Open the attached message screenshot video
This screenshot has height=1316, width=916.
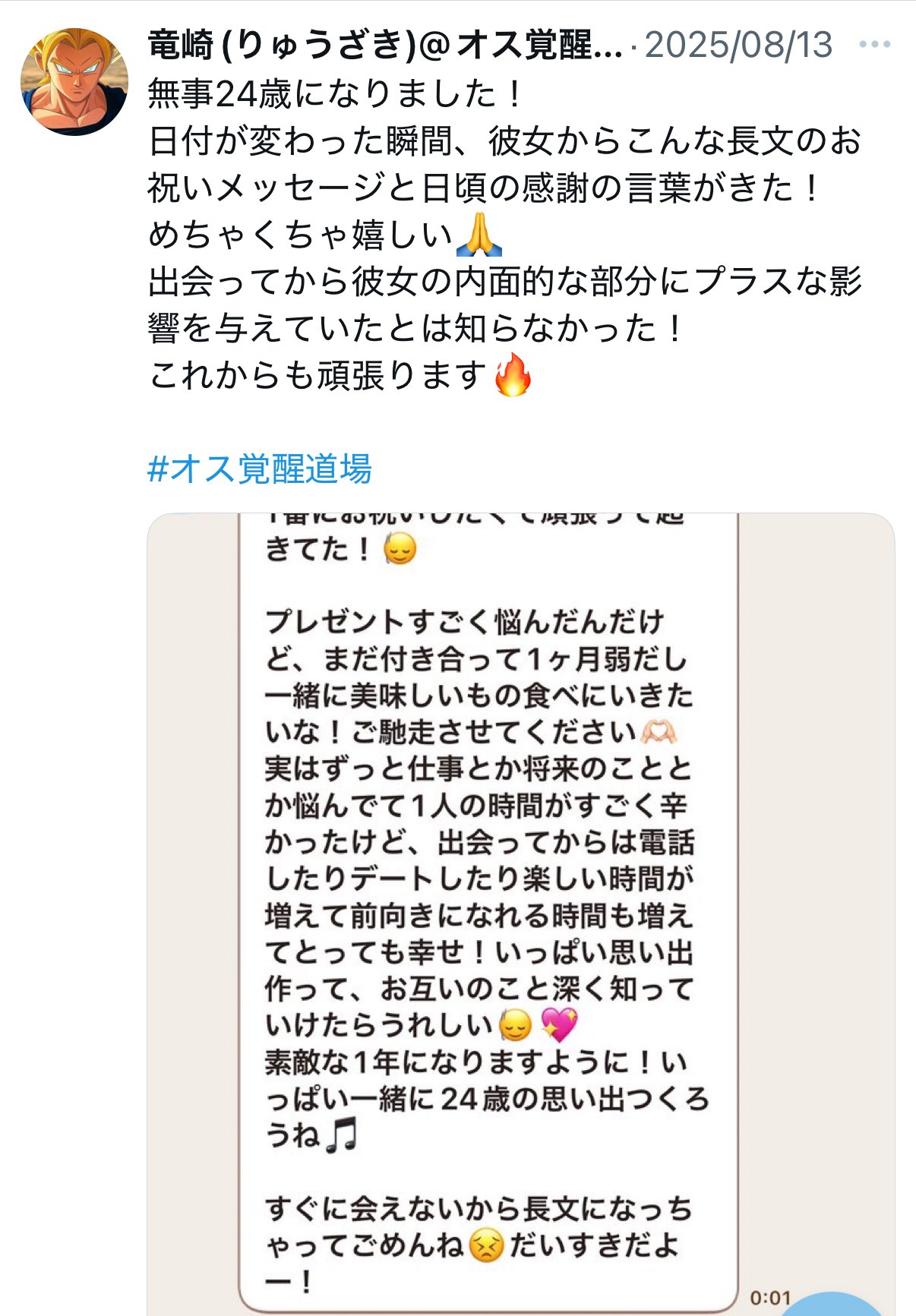tap(521, 911)
